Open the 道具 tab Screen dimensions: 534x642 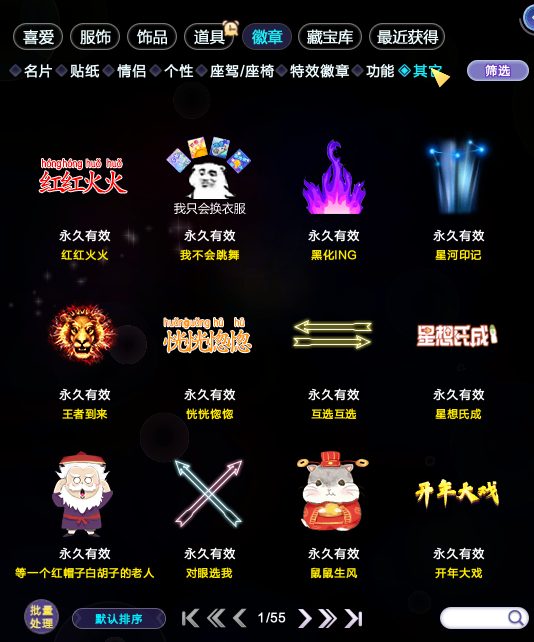[x=209, y=37]
